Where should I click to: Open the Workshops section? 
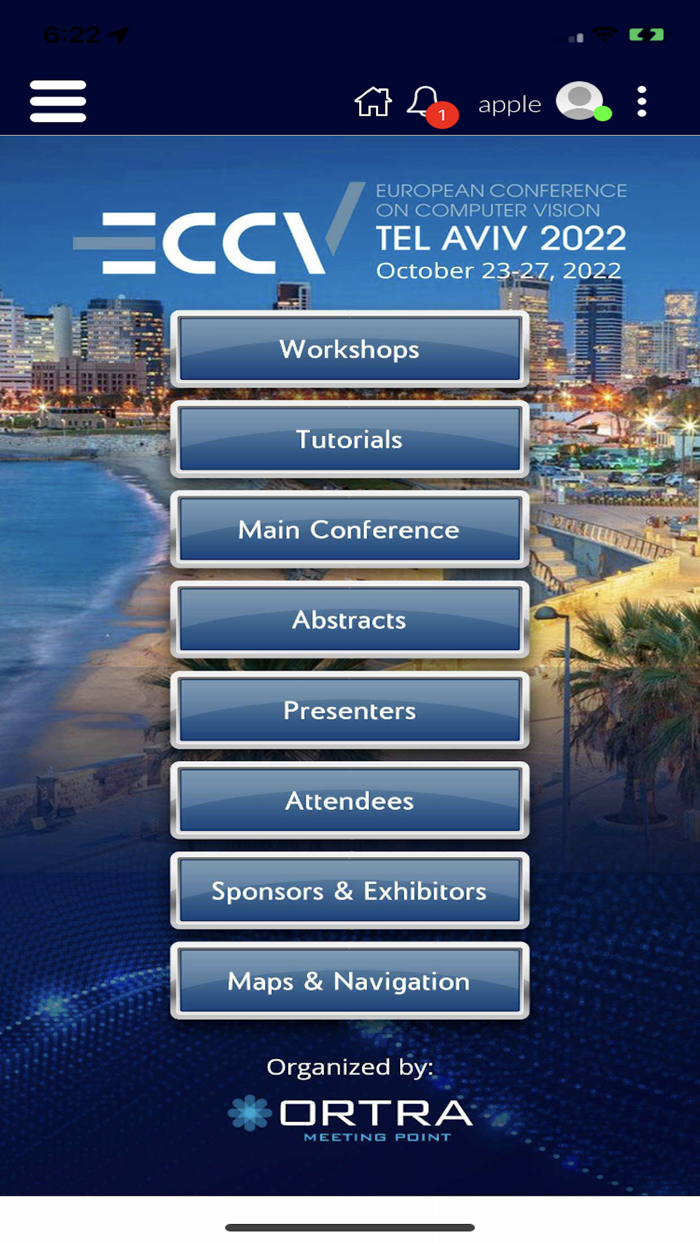[x=349, y=349]
